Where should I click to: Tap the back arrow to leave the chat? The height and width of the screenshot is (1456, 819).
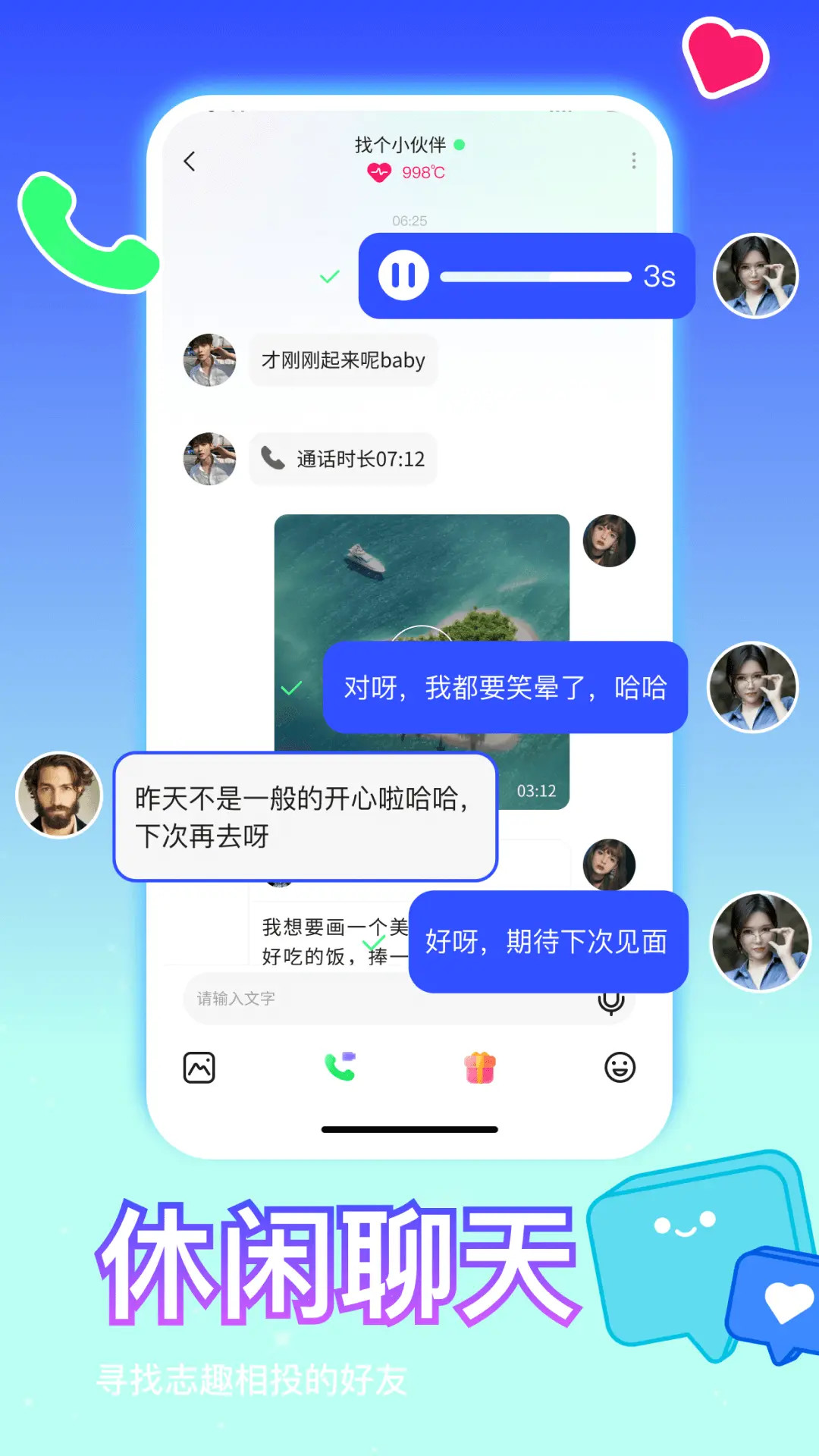190,162
